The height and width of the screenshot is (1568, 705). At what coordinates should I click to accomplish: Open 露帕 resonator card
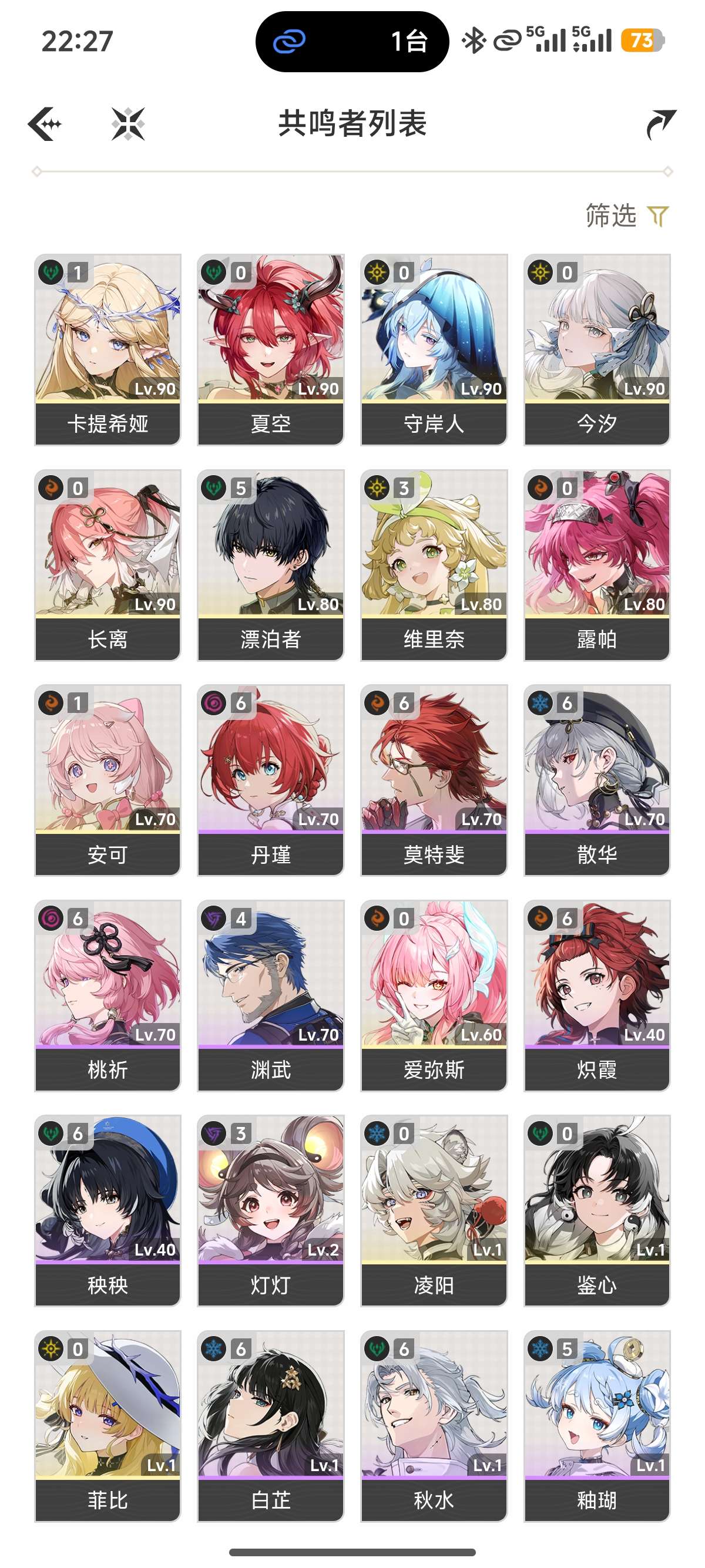tap(597, 565)
